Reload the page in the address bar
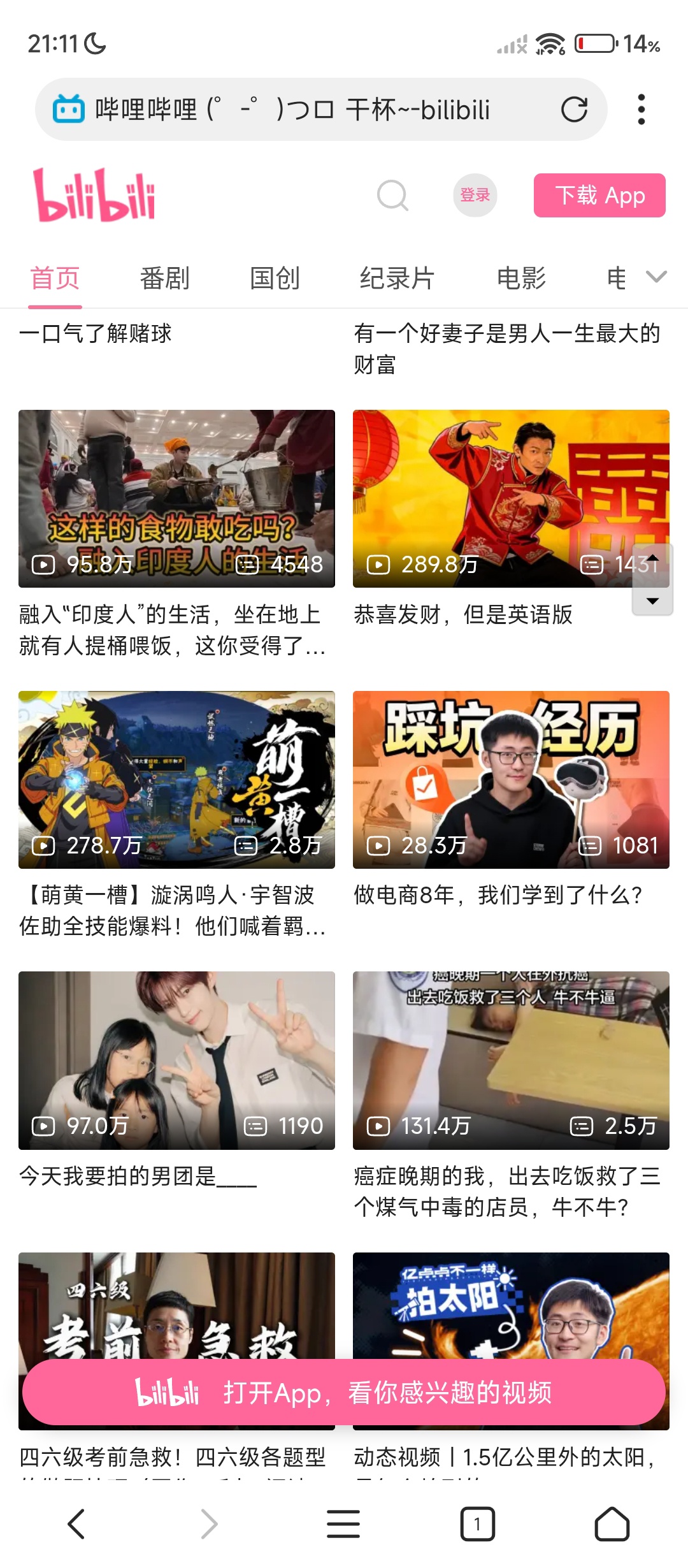This screenshot has width=688, height=1568. [x=574, y=110]
